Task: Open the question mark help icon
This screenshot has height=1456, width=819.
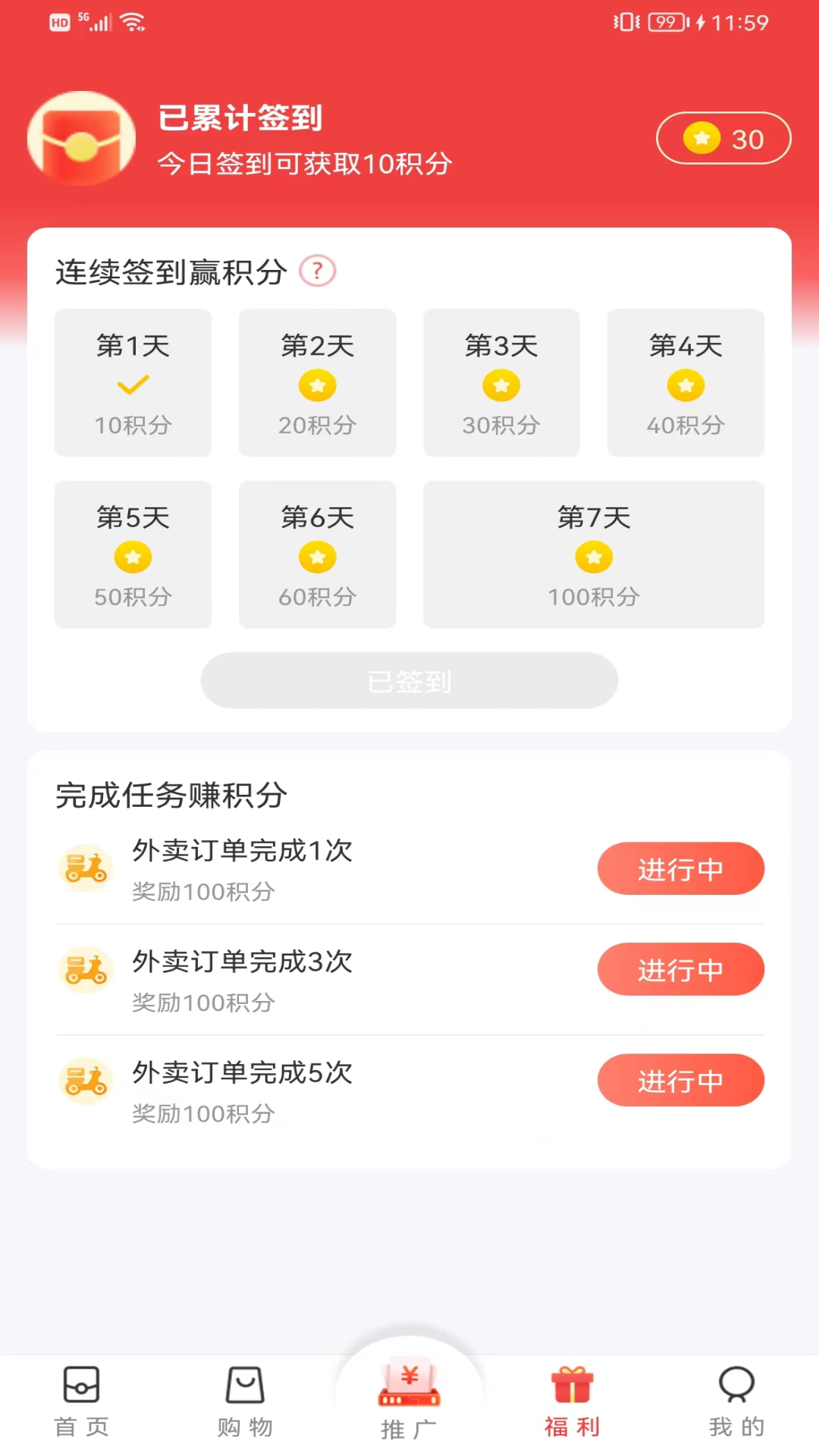Action: [x=317, y=271]
